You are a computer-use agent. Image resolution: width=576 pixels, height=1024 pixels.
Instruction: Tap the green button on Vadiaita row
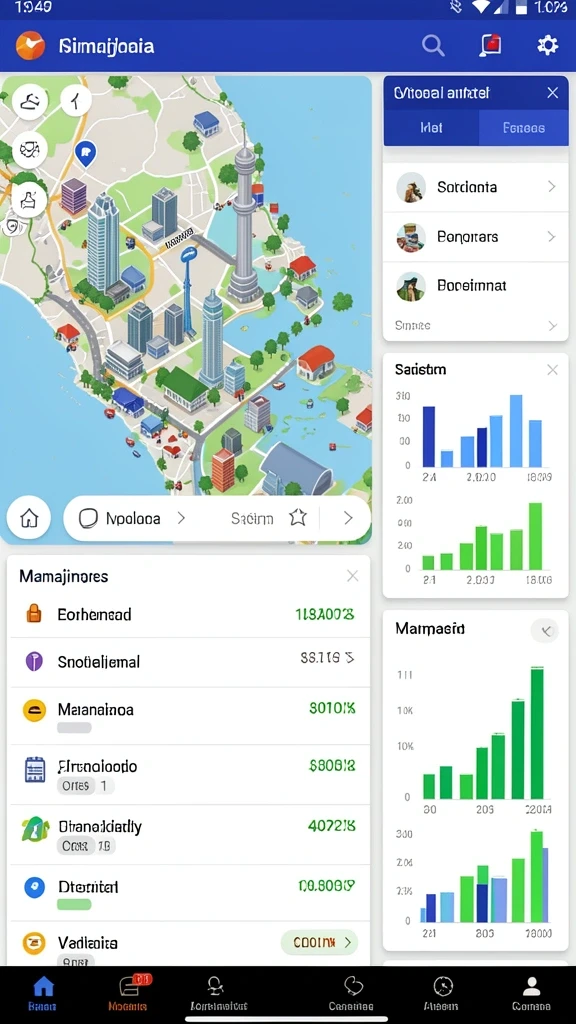click(319, 942)
